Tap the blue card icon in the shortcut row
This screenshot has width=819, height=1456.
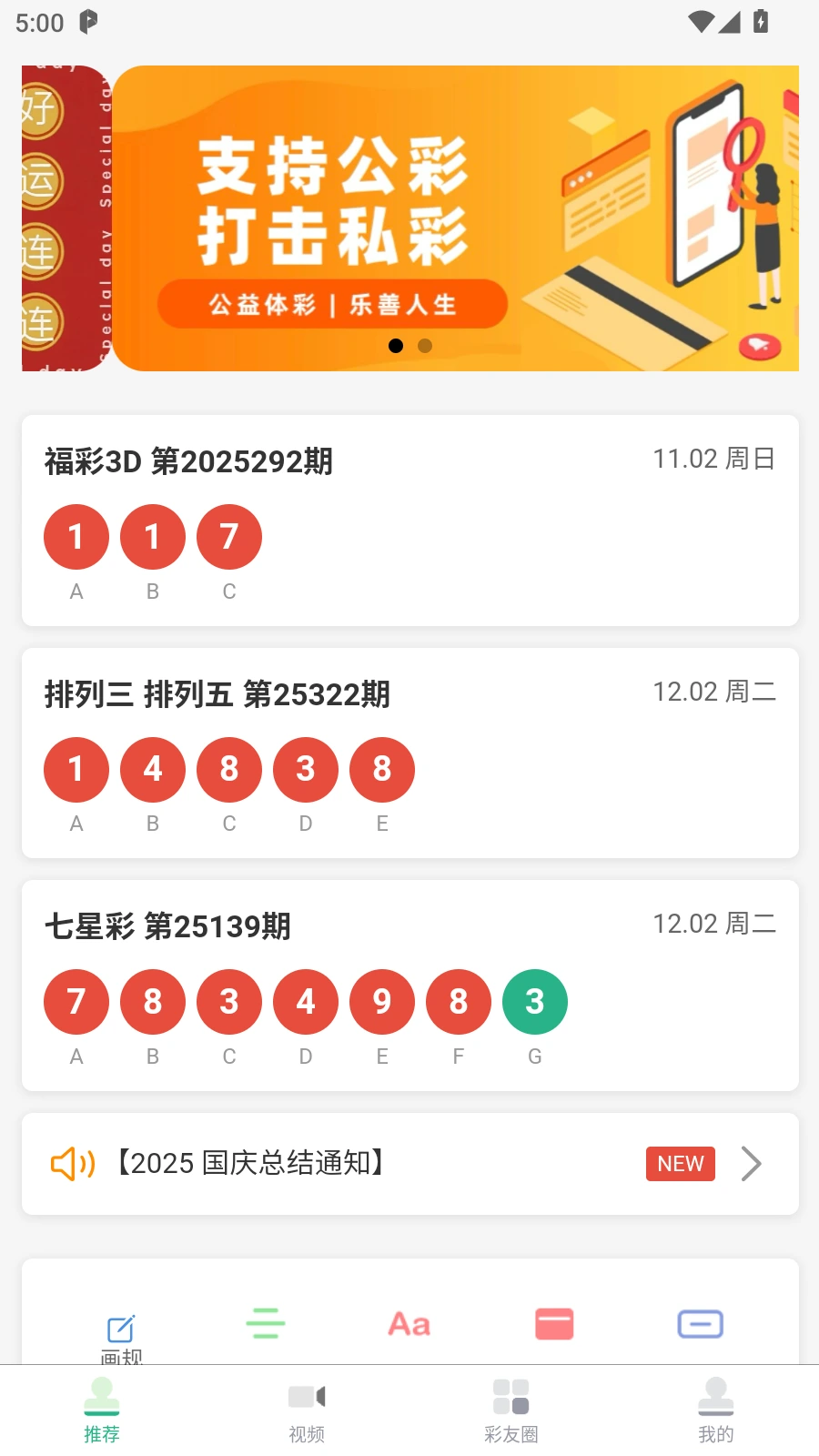click(x=699, y=1324)
